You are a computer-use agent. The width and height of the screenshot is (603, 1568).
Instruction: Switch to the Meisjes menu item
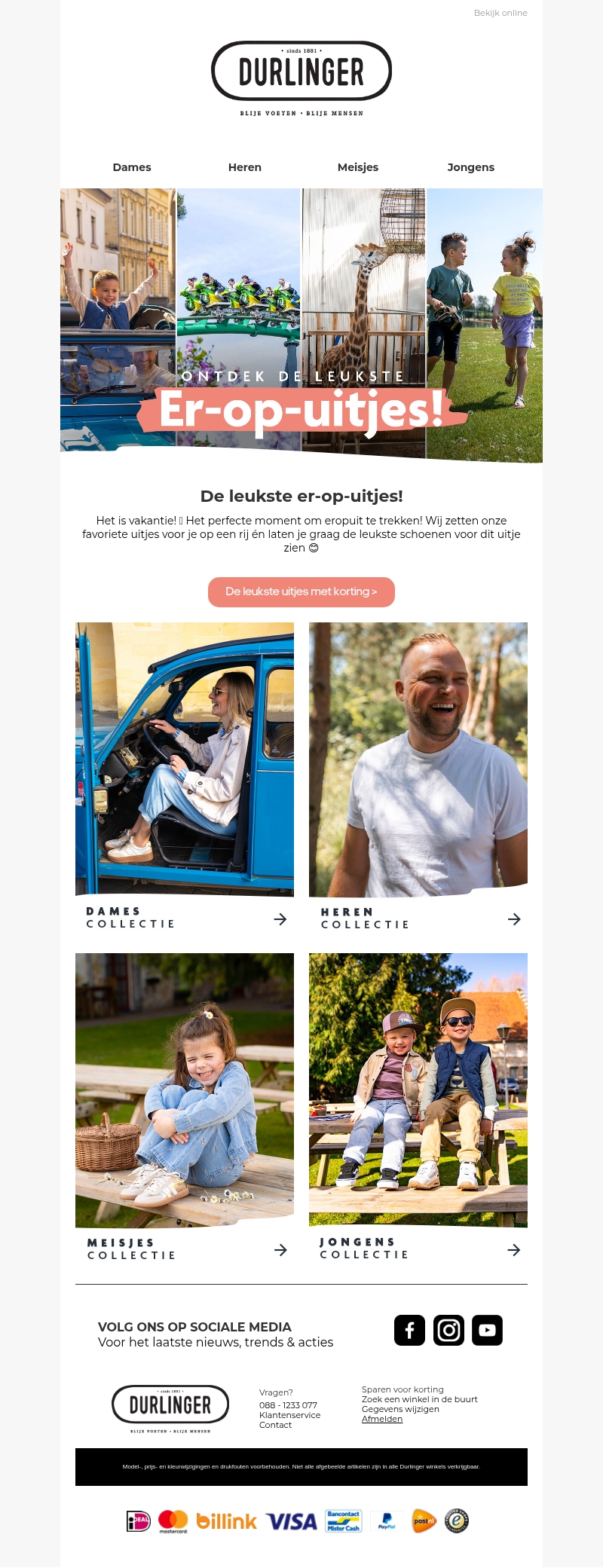(358, 167)
